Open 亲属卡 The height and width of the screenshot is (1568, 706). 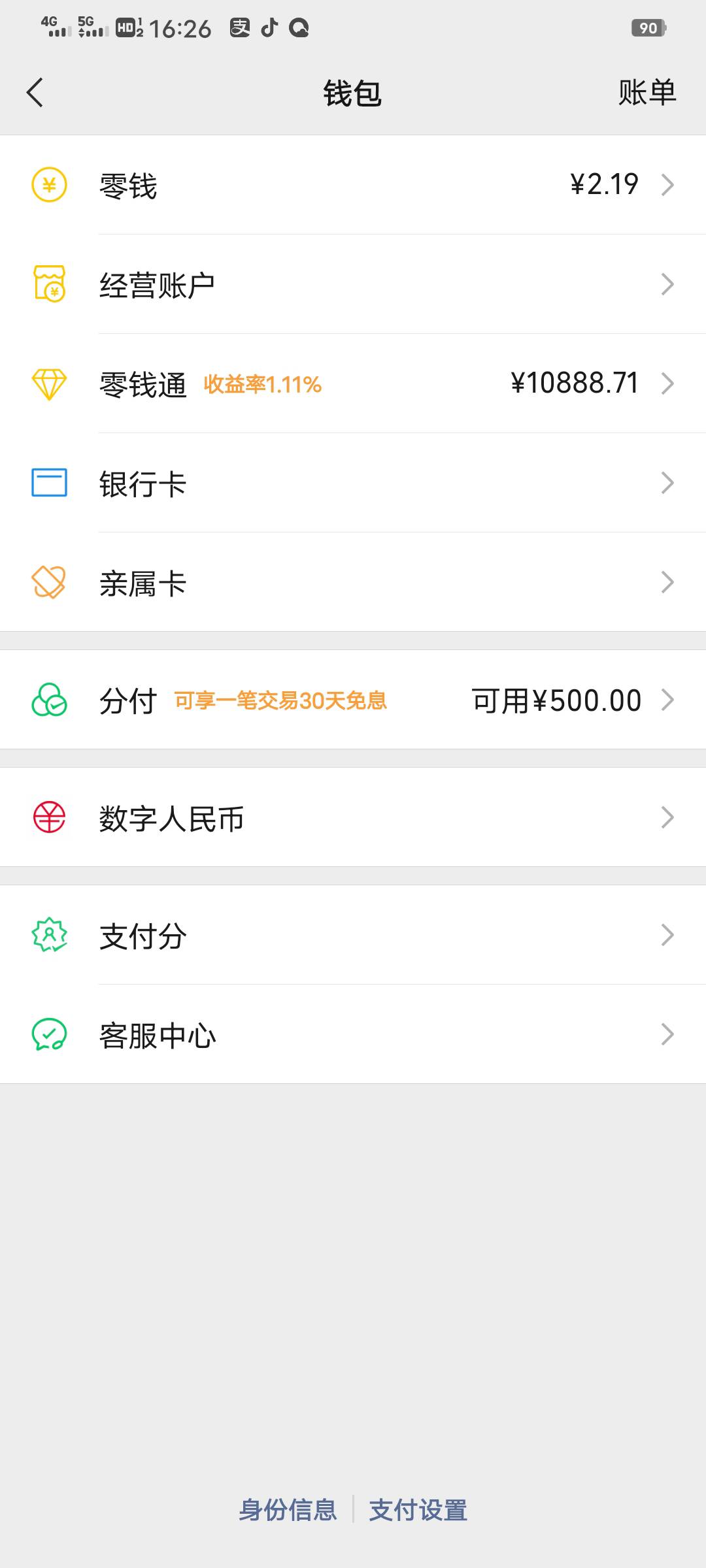click(x=353, y=582)
